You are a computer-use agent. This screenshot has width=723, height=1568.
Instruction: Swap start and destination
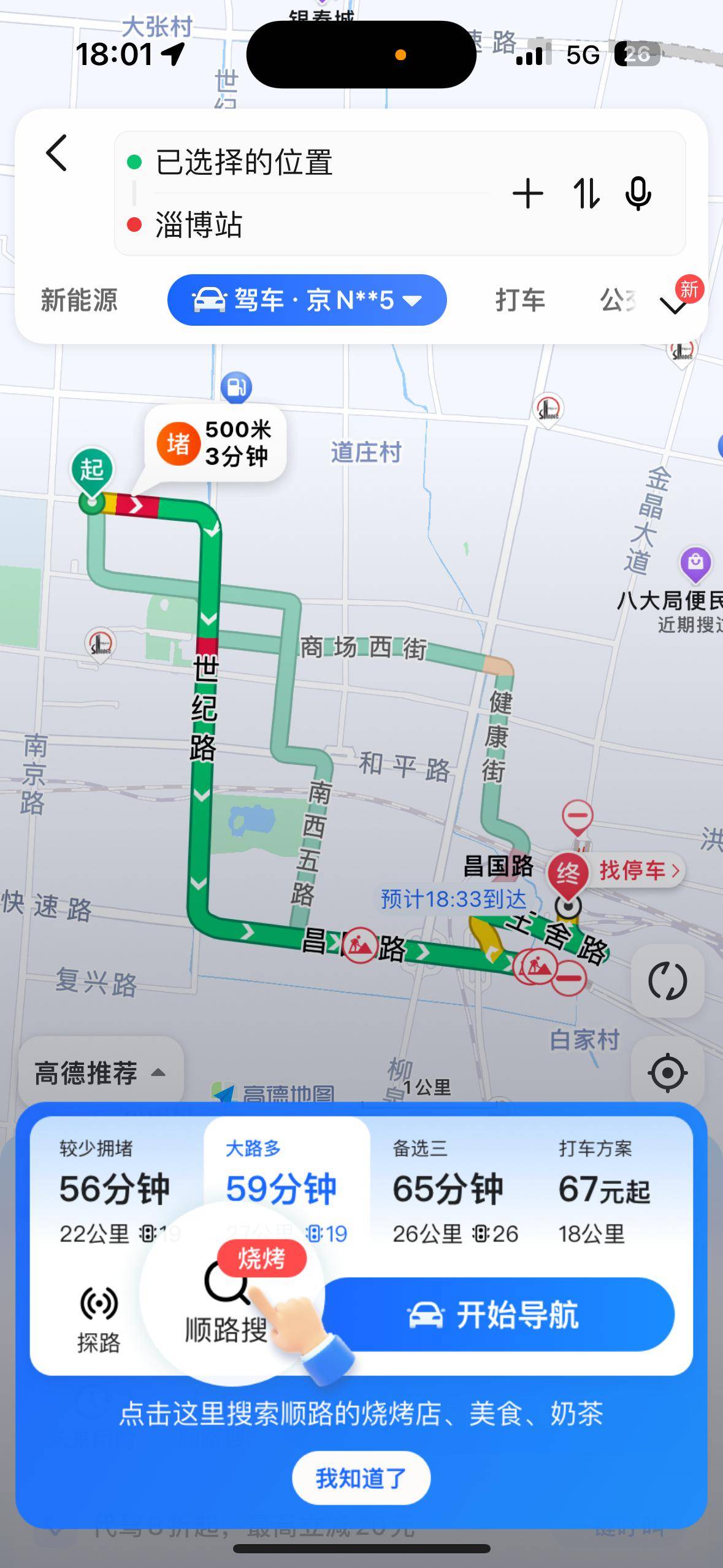coord(586,194)
